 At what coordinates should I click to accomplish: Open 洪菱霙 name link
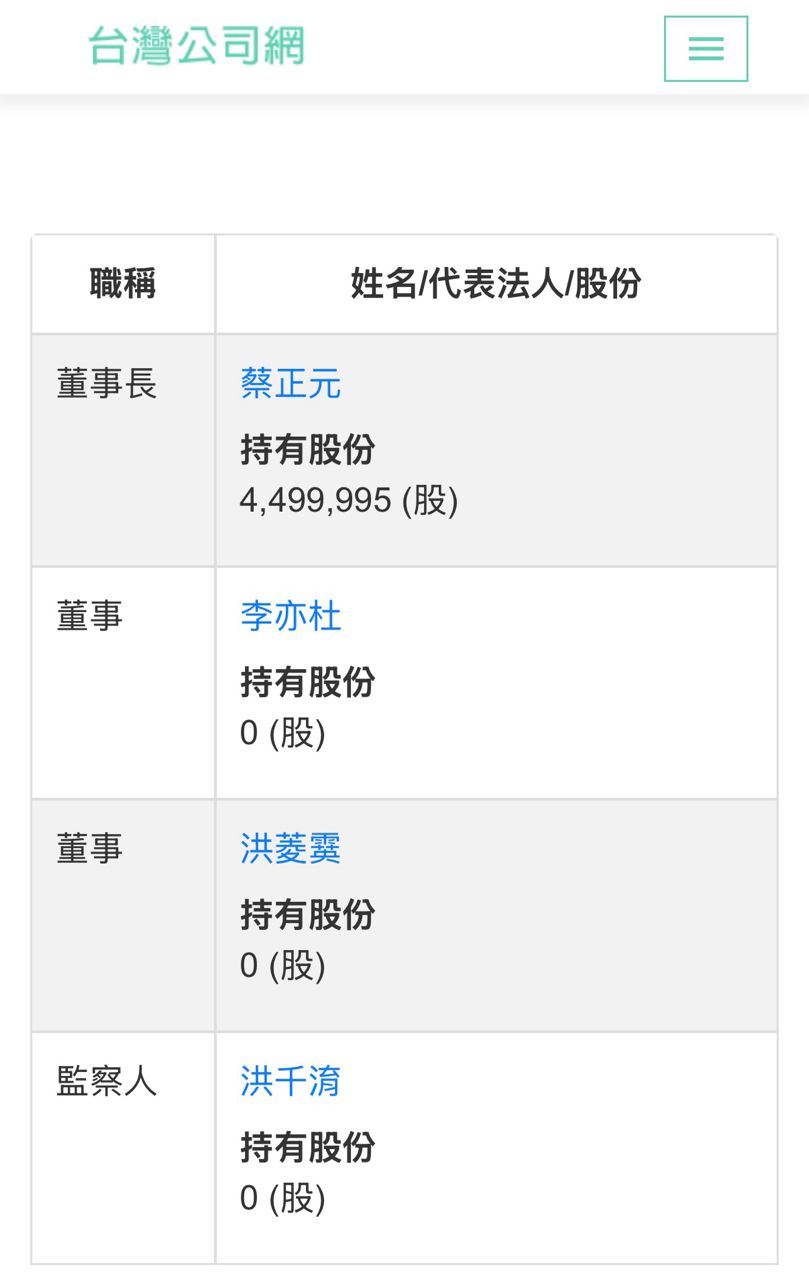290,849
